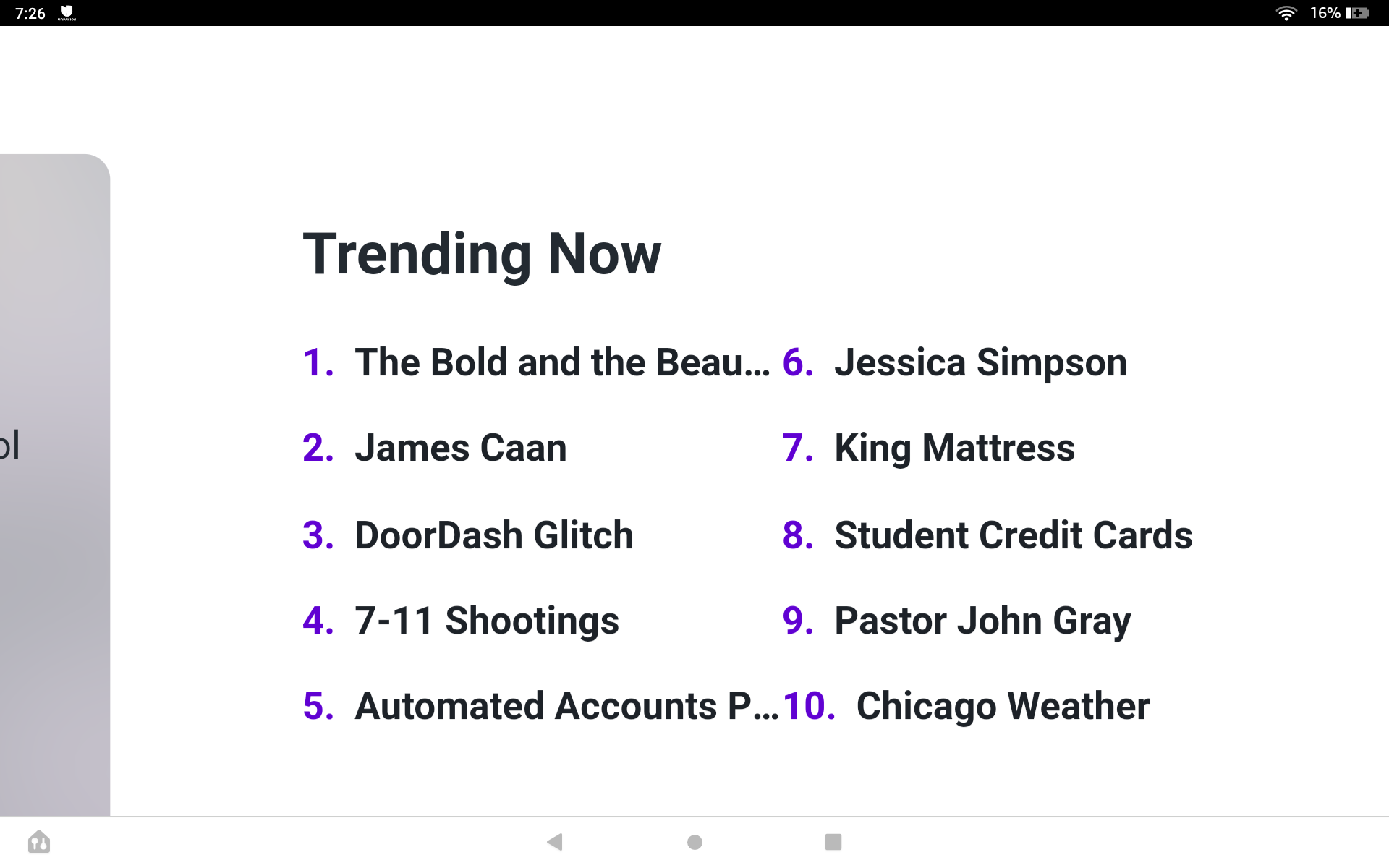Select DoorDash Glitch trending search
The width and height of the screenshot is (1389, 868).
tap(493, 535)
